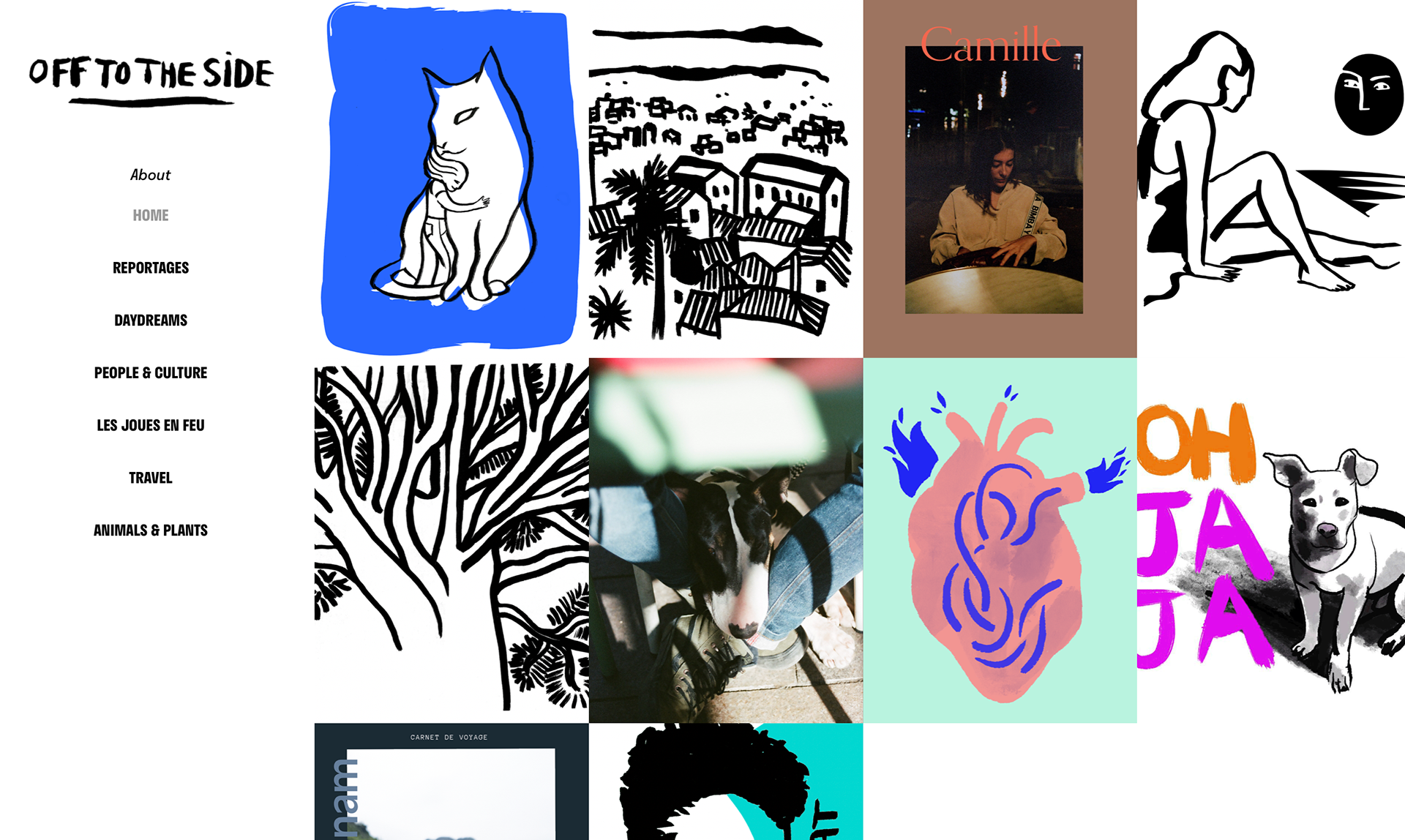View the pink heart illustration
This screenshot has width=1405, height=840.
pyautogui.click(x=1000, y=540)
